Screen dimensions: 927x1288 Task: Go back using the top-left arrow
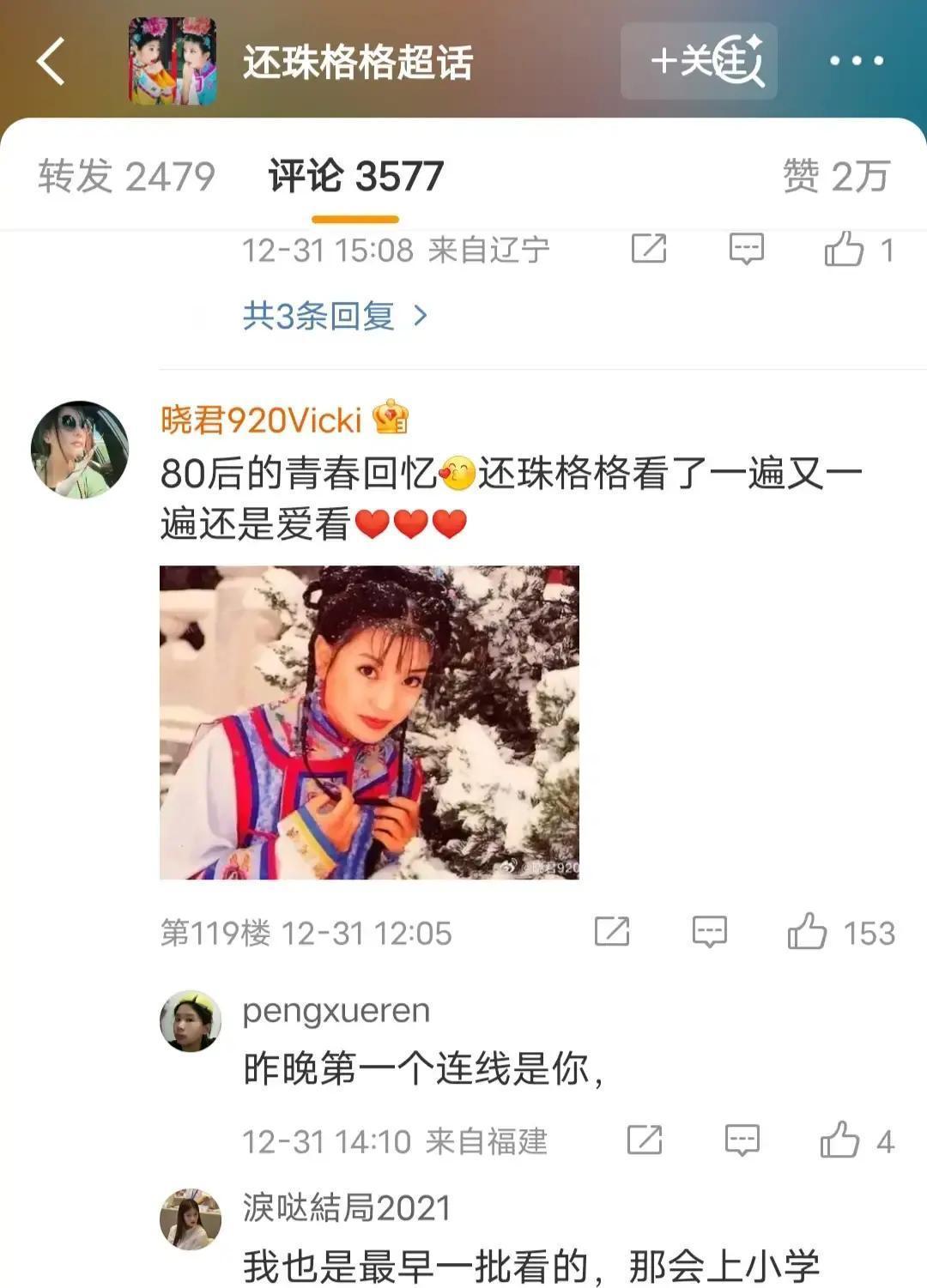[51, 62]
